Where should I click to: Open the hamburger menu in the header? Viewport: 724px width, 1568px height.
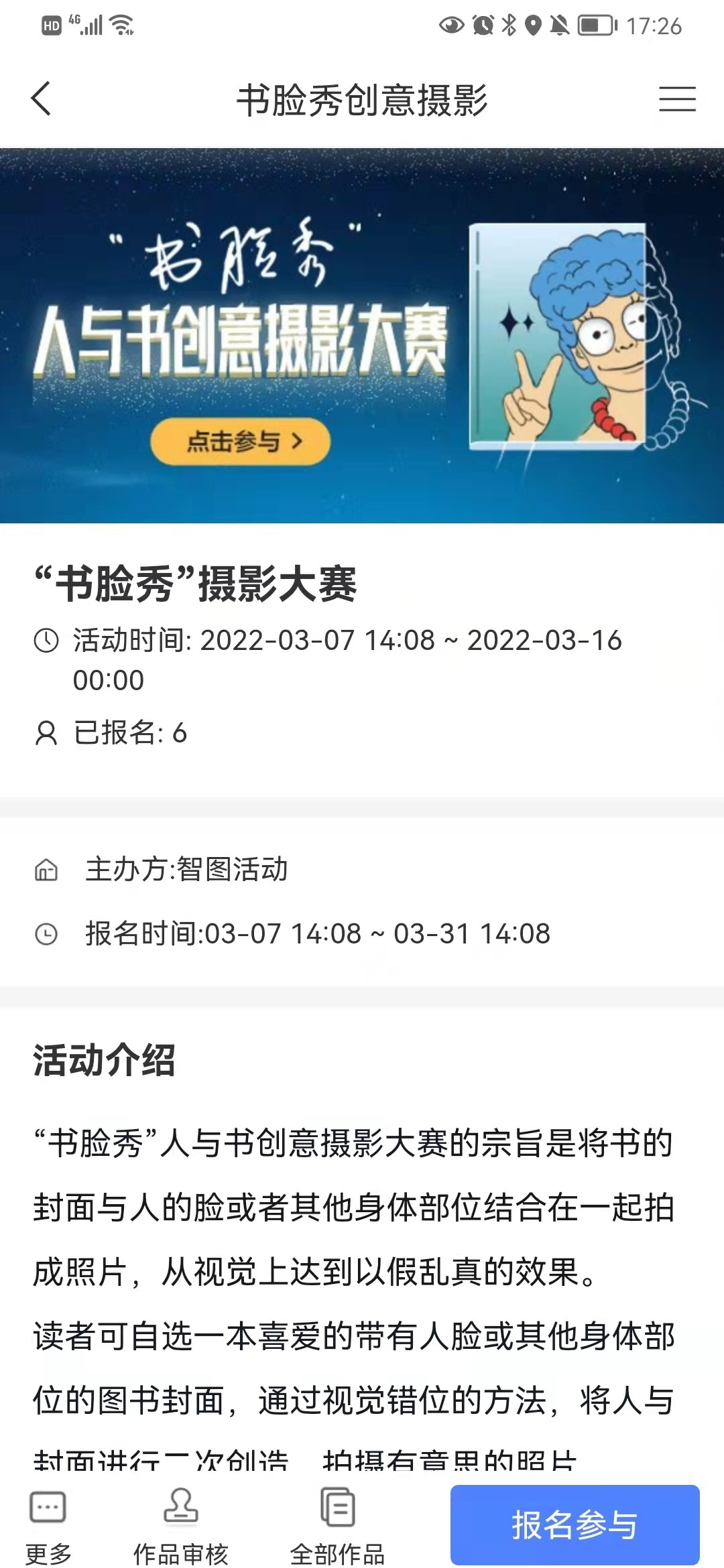(x=677, y=99)
